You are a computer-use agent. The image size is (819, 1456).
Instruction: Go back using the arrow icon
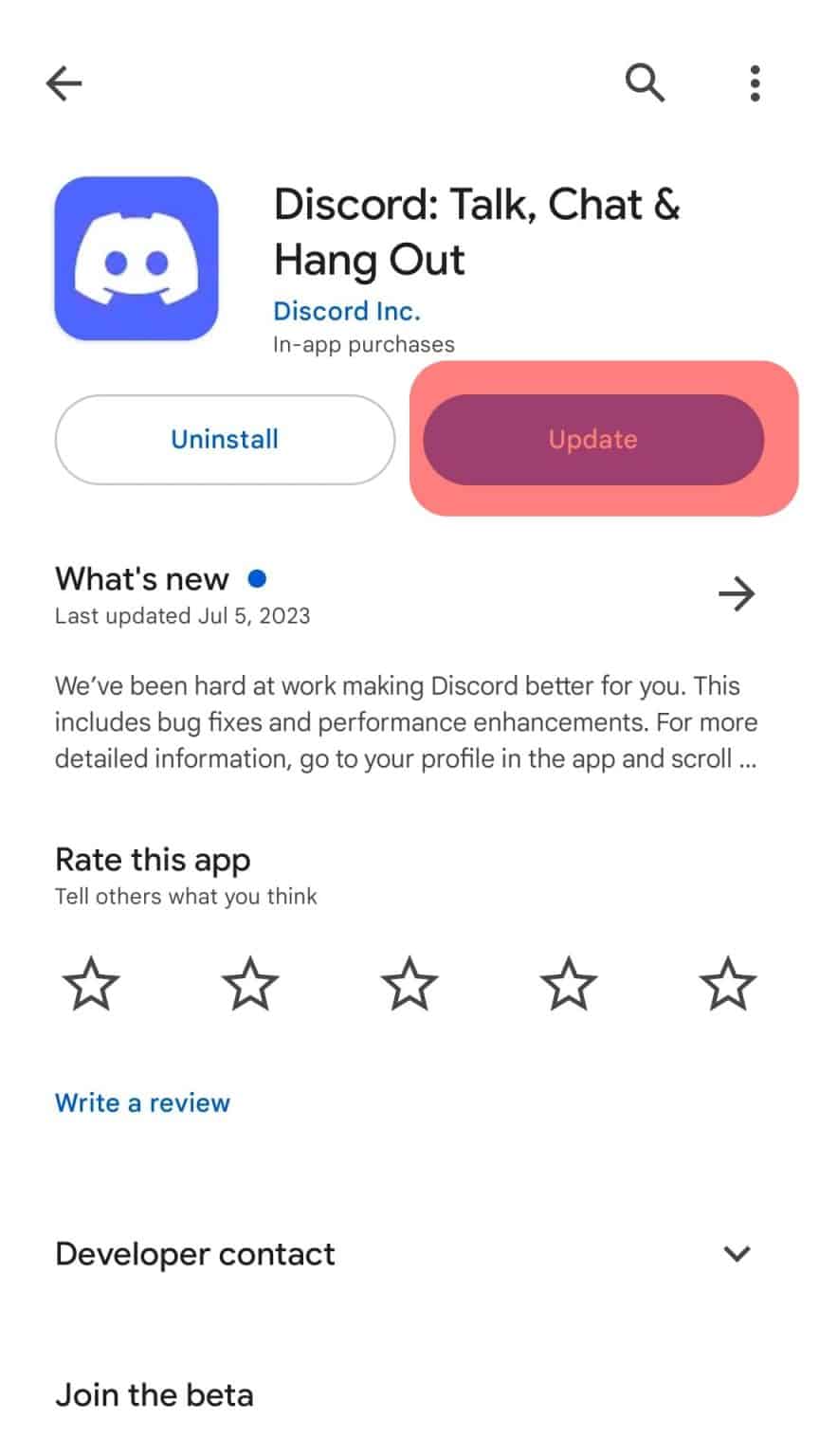pos(64,84)
